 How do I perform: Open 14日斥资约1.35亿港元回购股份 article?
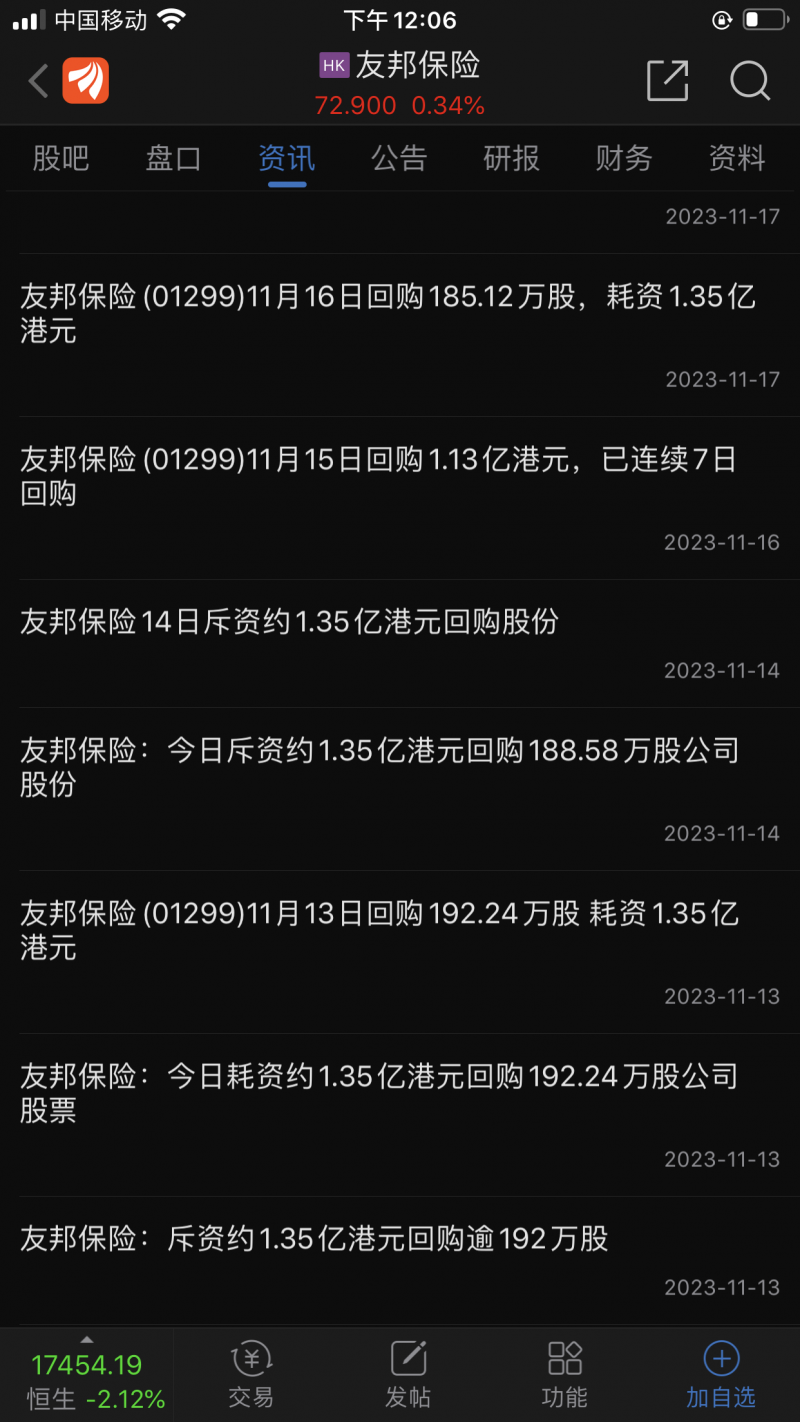pos(290,622)
